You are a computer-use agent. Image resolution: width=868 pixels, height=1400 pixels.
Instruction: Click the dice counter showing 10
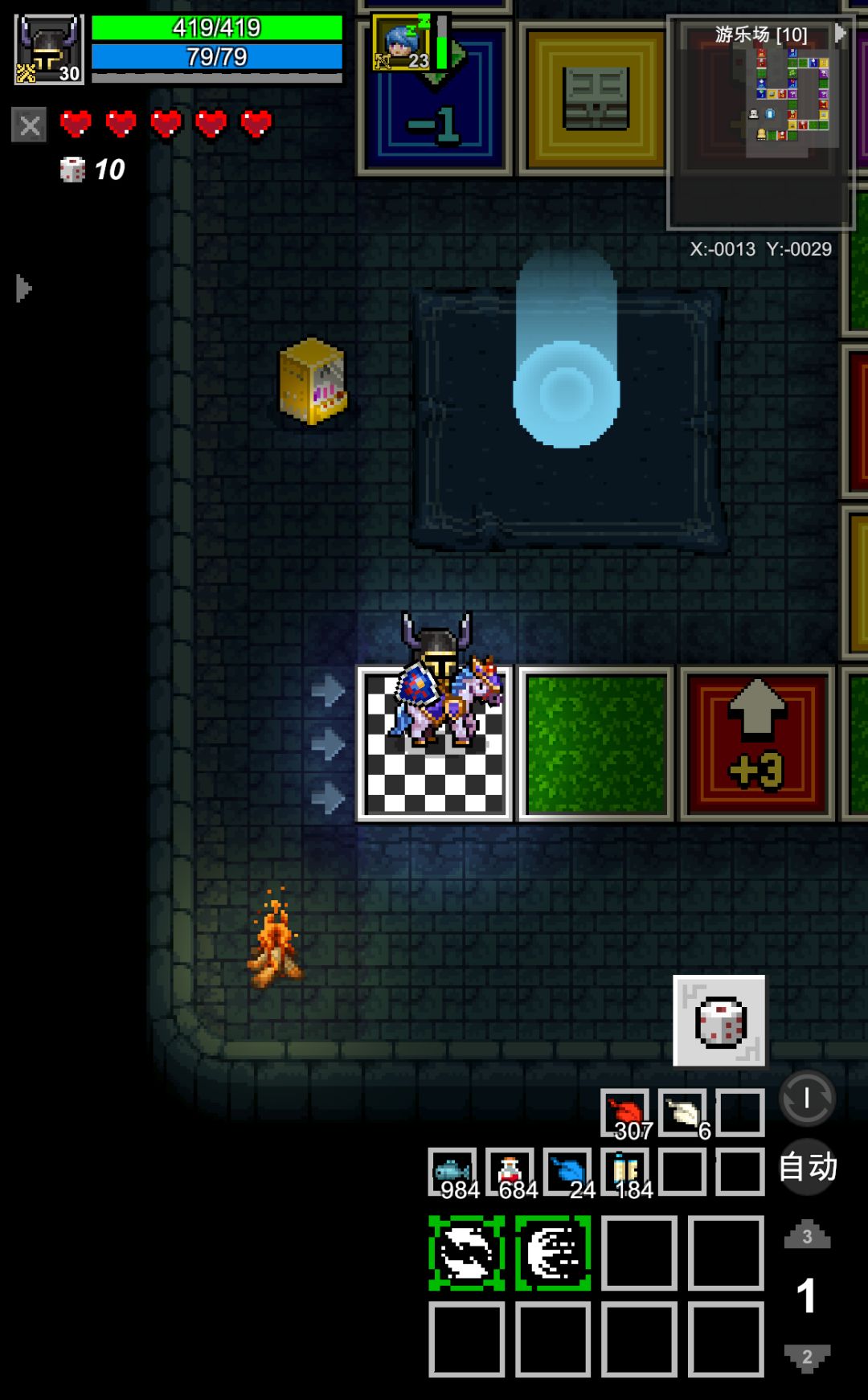point(91,170)
